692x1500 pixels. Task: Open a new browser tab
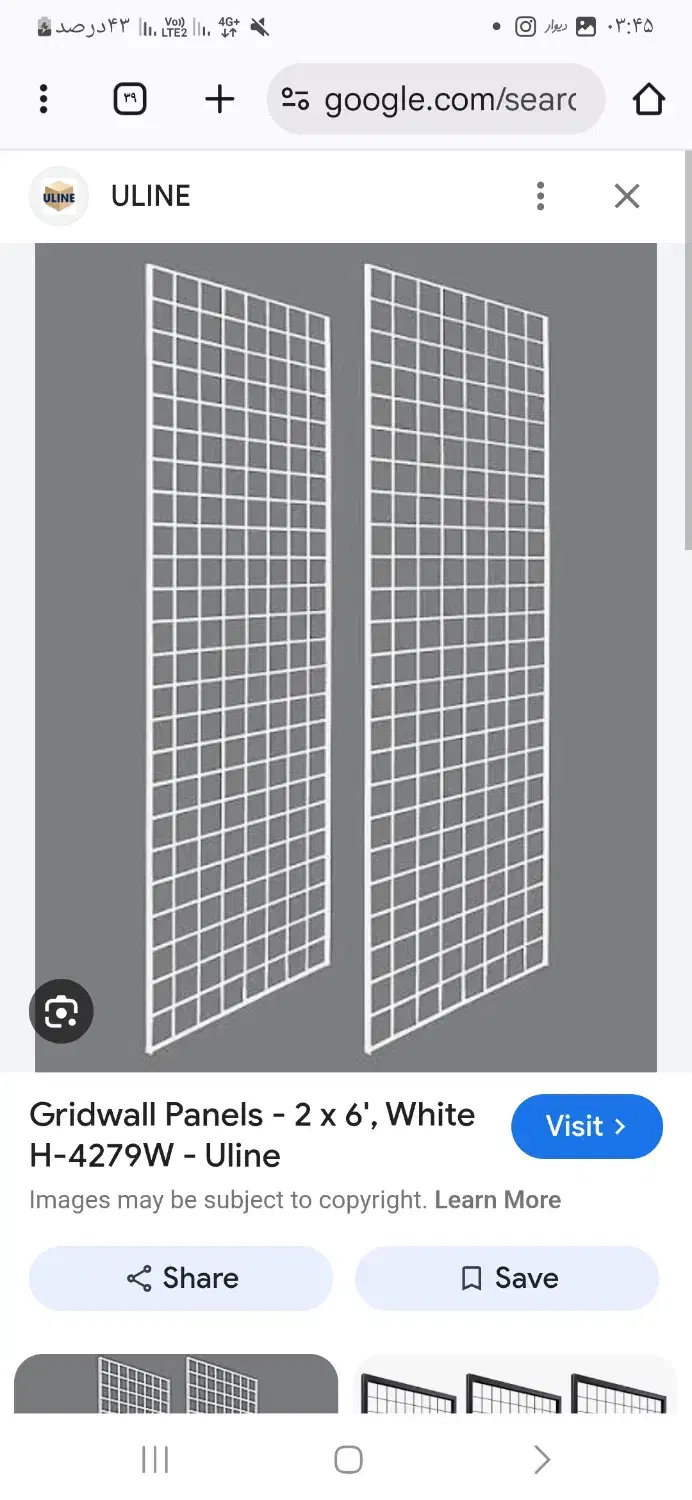[219, 99]
